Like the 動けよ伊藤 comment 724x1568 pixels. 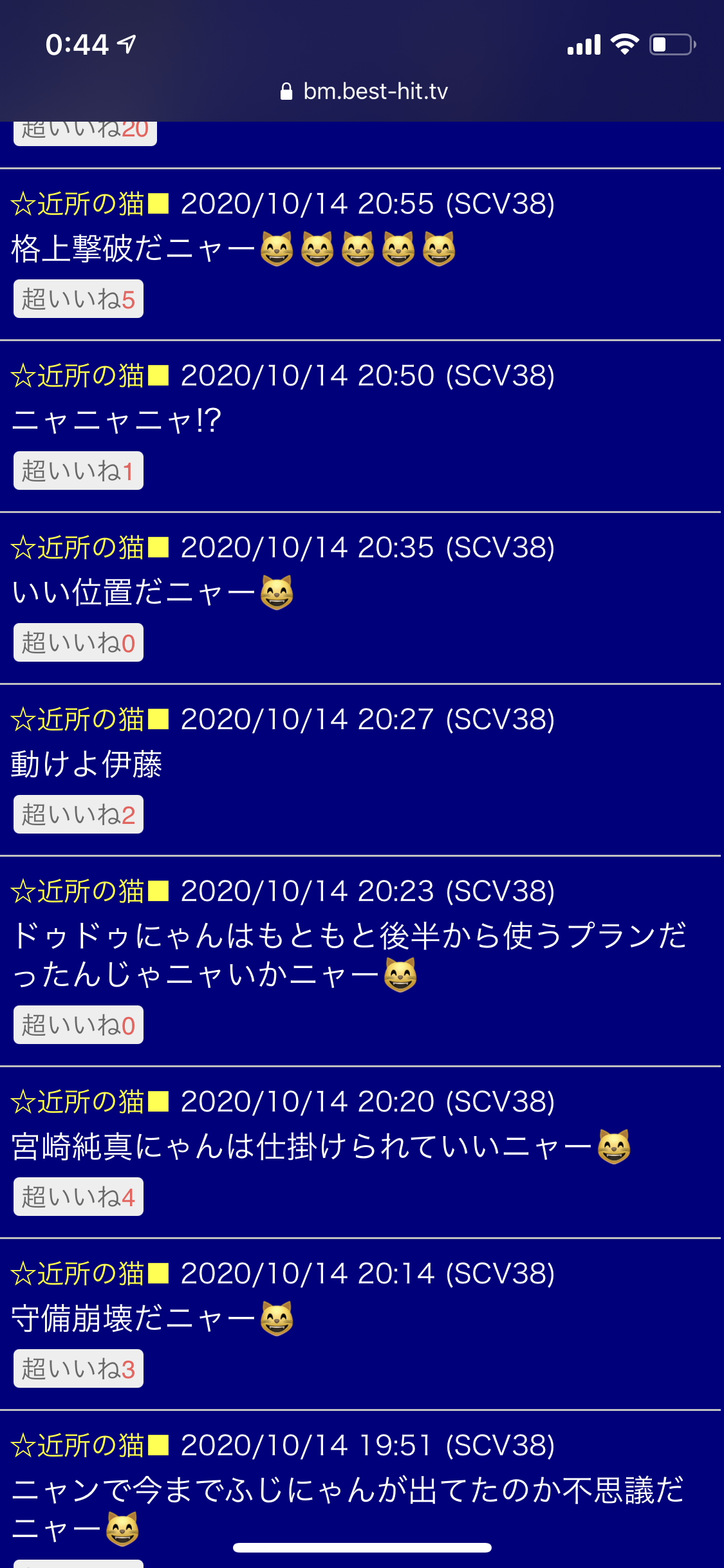pyautogui.click(x=78, y=815)
